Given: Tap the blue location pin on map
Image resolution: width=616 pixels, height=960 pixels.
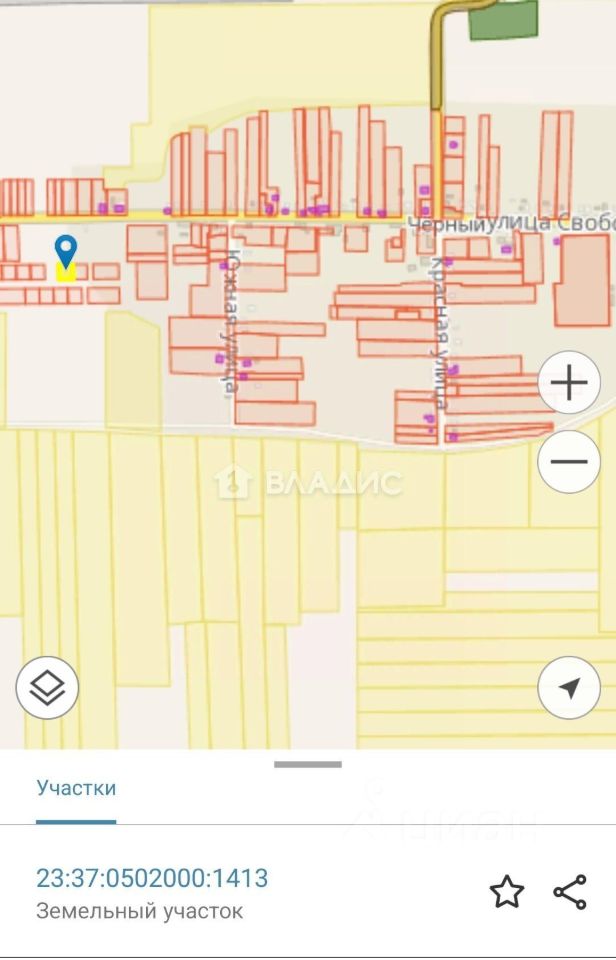Looking at the screenshot, I should click(65, 250).
